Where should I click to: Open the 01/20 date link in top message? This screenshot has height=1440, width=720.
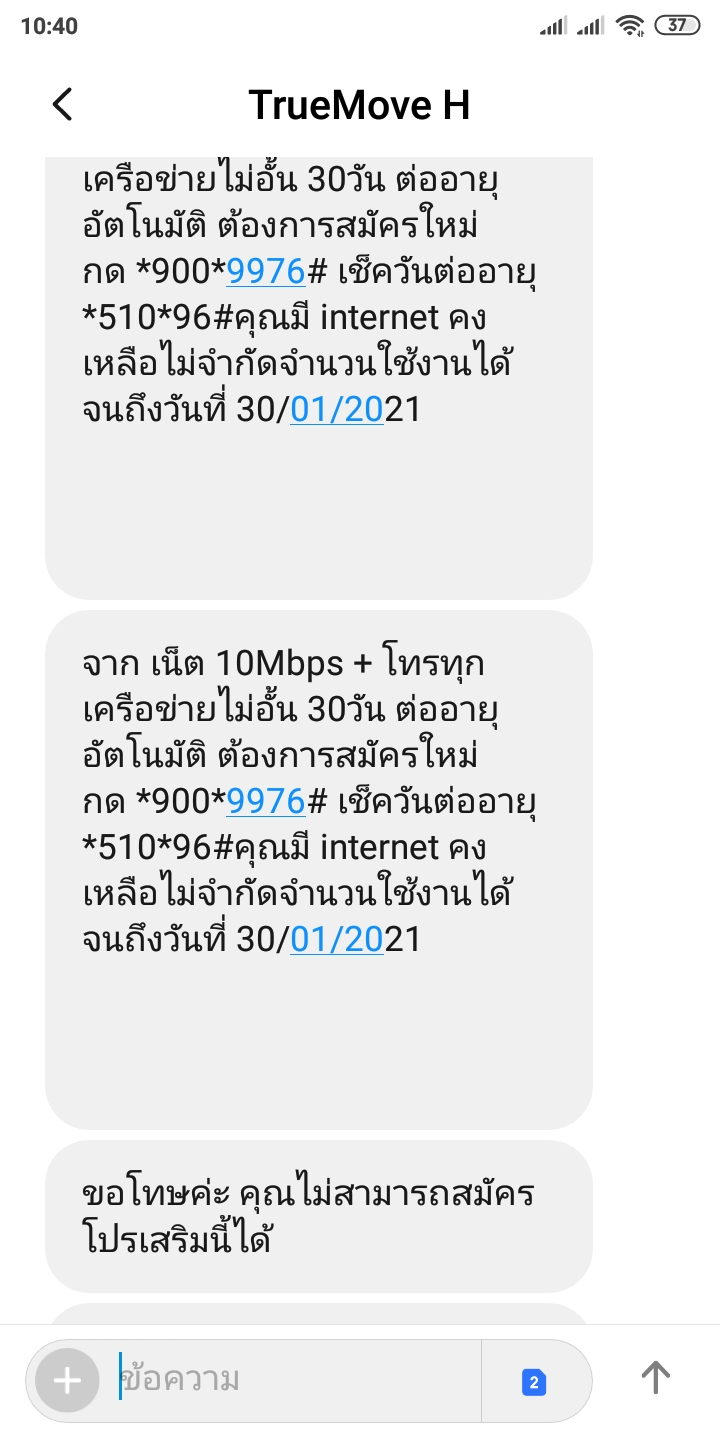click(x=337, y=409)
